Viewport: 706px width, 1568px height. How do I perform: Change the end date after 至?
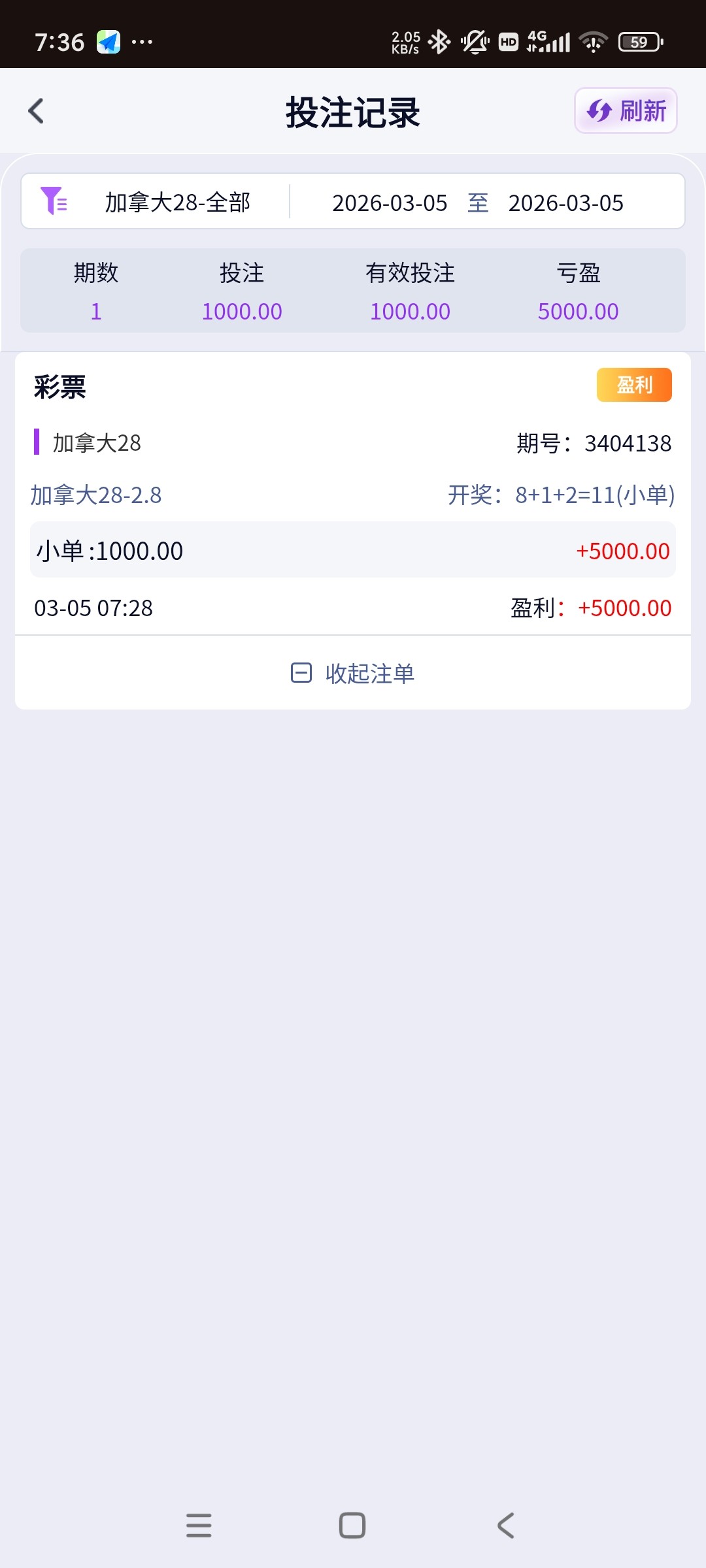click(565, 203)
